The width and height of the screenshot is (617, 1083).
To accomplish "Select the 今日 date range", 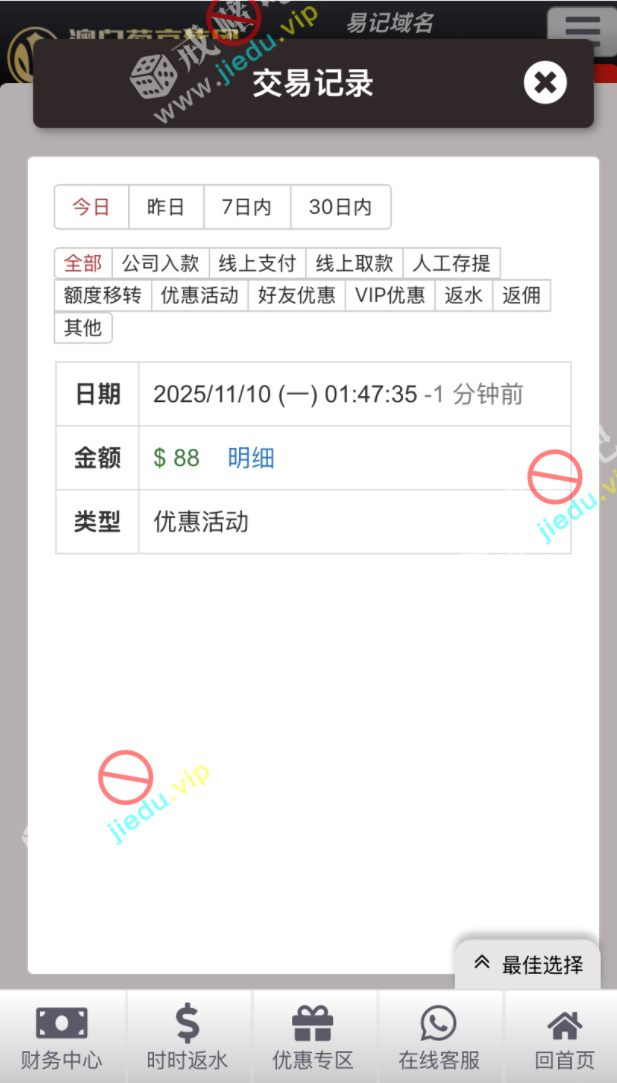I will point(91,207).
